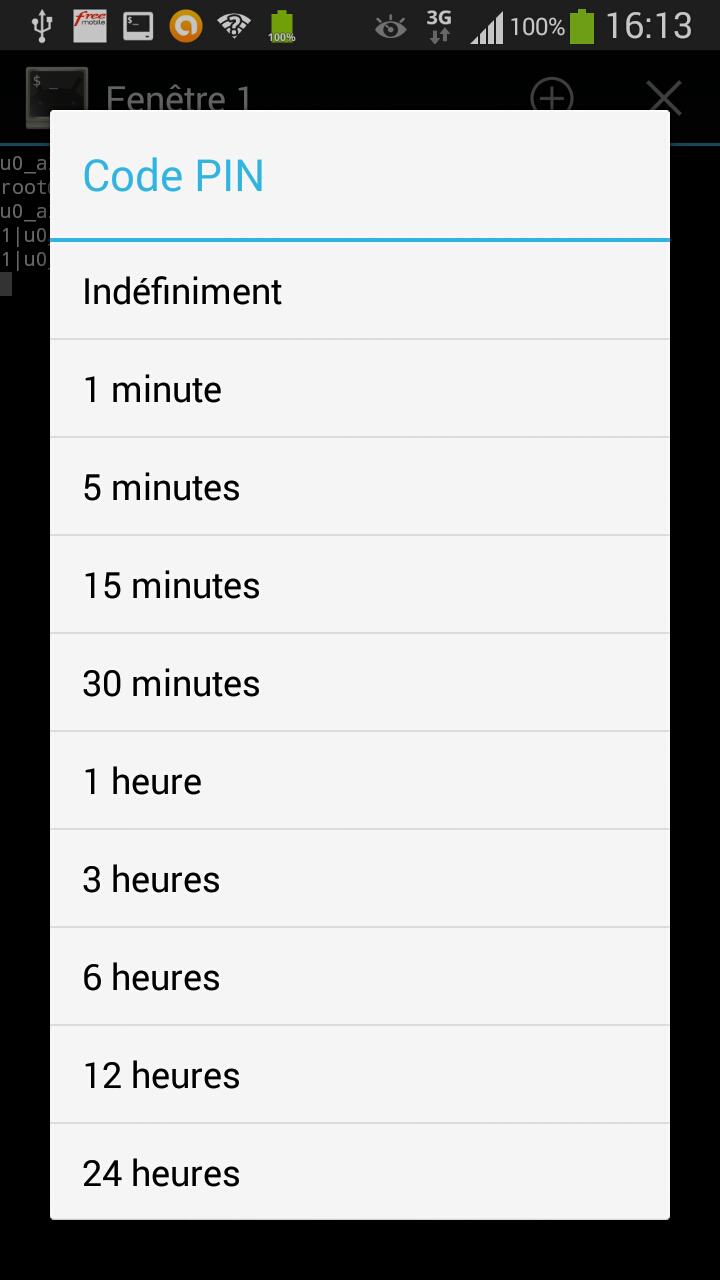Pick 12 heures
This screenshot has width=720, height=1280.
click(360, 1075)
